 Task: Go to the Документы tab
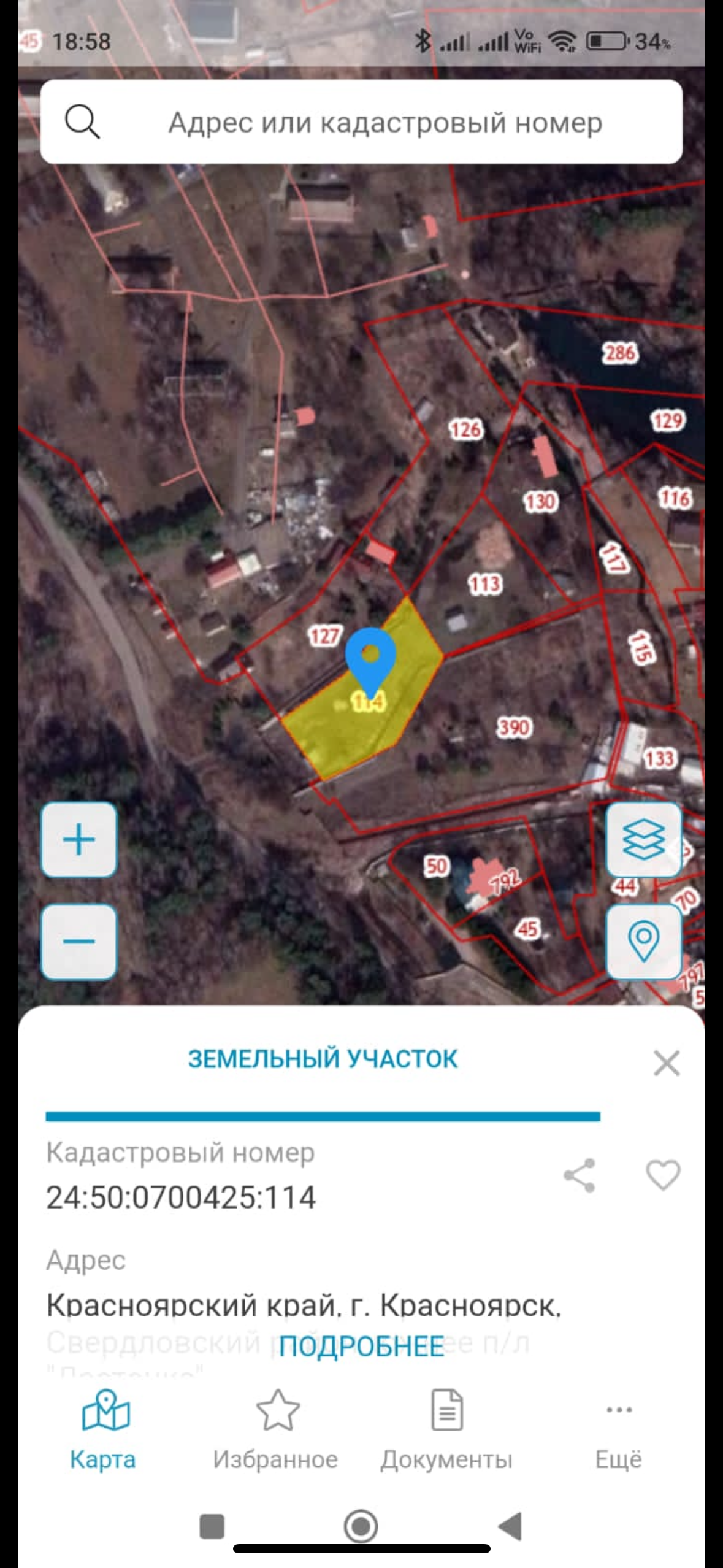point(446,1431)
